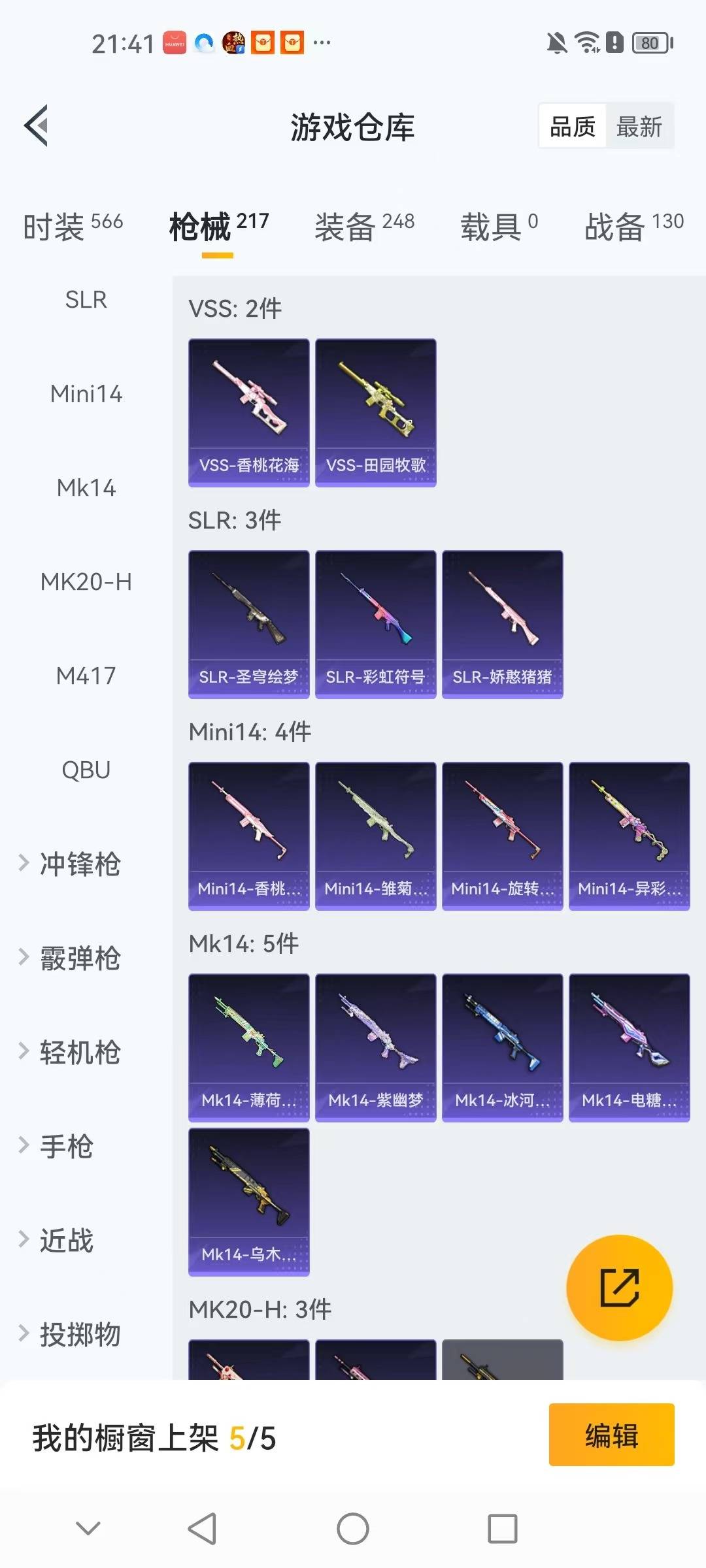
Task: Tap the orange share floating button
Action: click(x=619, y=1288)
